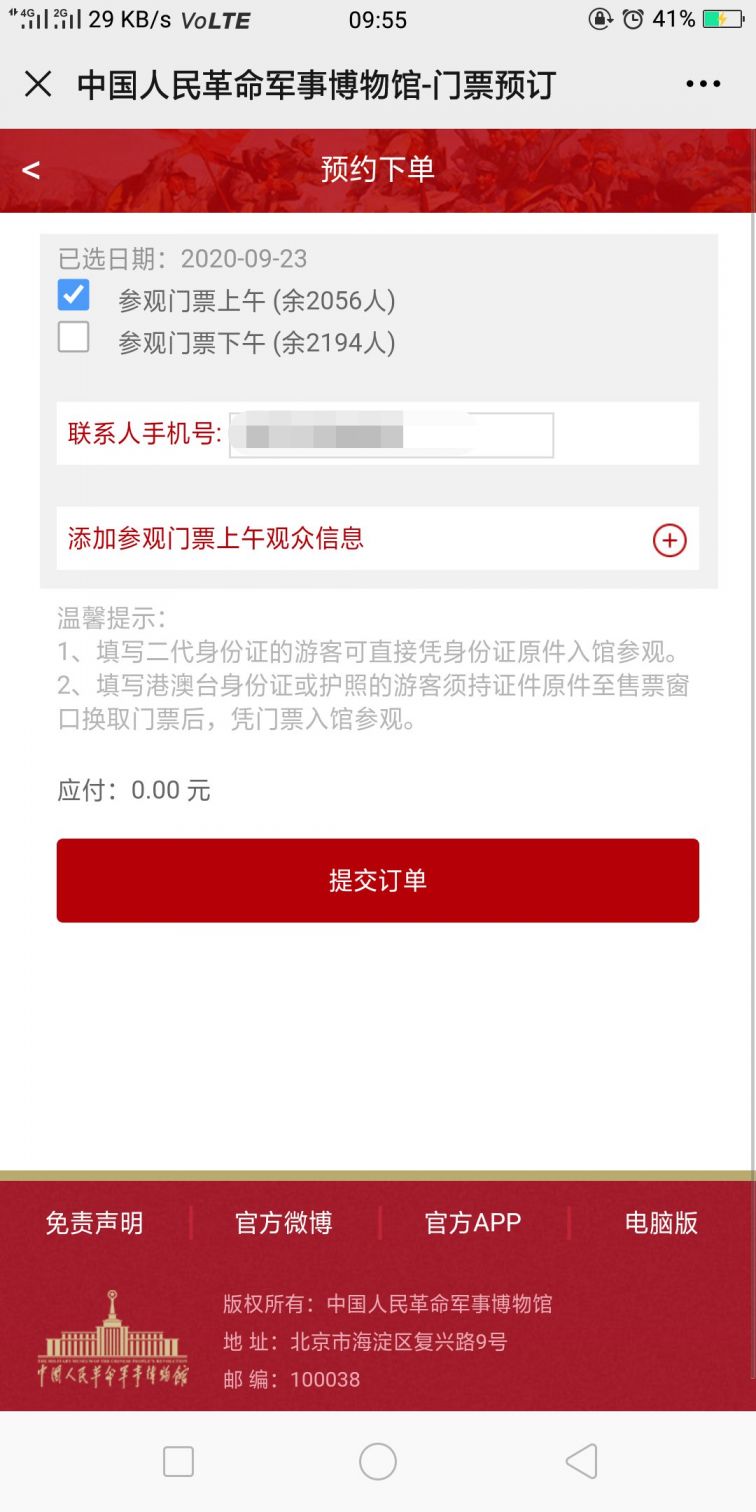Switch to 电脑版 desktop version
Viewport: 756px width, 1512px height.
click(661, 1223)
